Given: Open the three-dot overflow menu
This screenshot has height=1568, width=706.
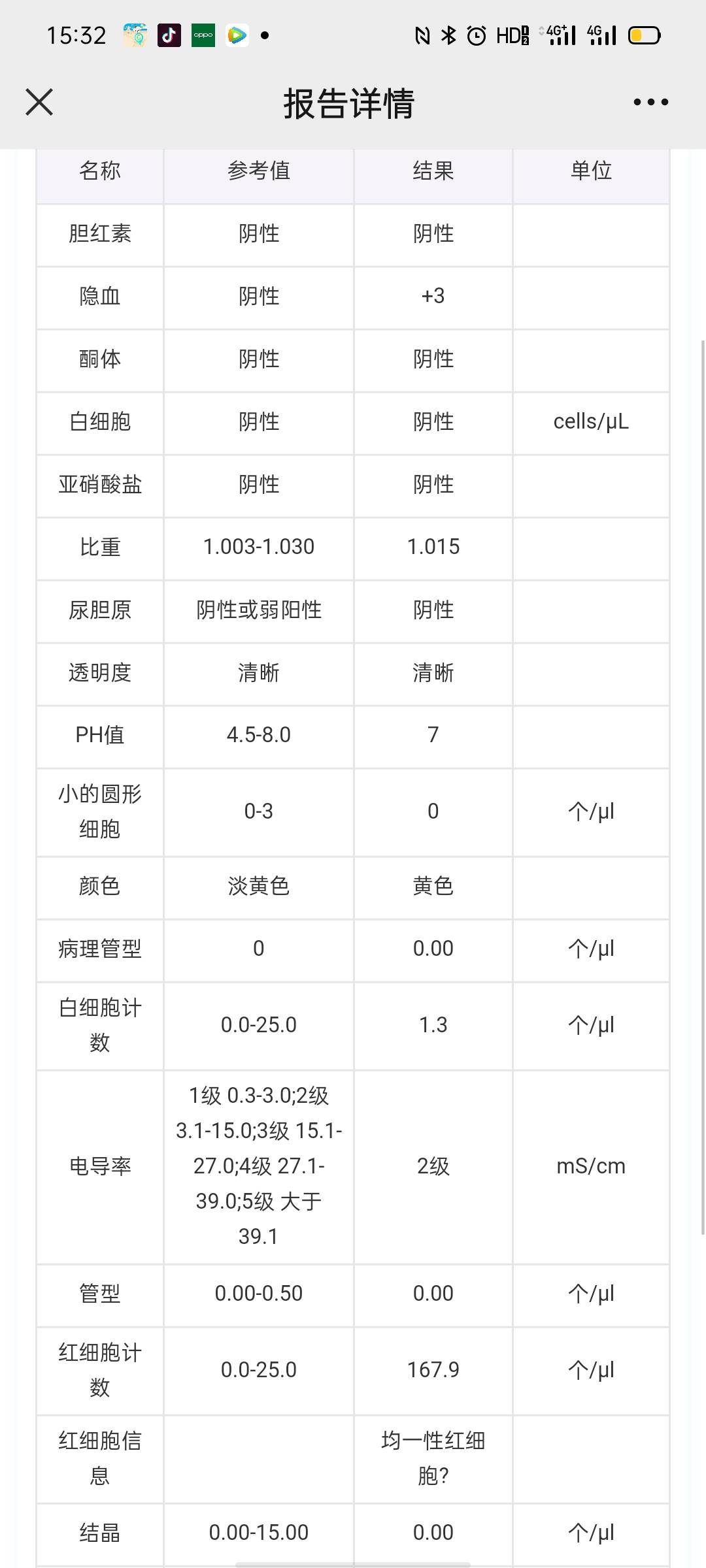Looking at the screenshot, I should click(x=650, y=102).
